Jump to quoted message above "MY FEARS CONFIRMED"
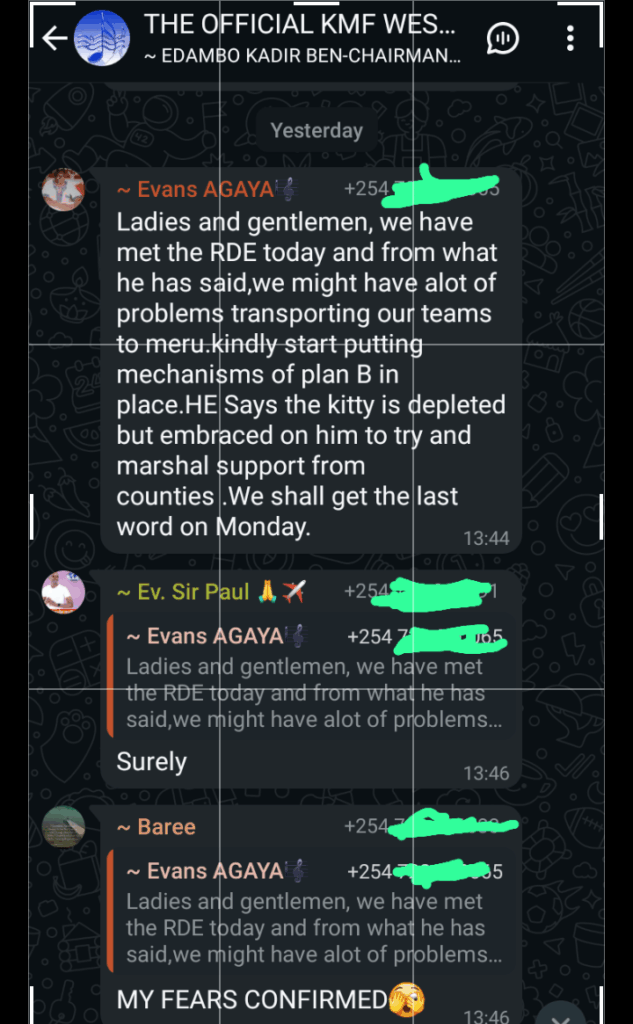The image size is (633, 1024). click(312, 915)
